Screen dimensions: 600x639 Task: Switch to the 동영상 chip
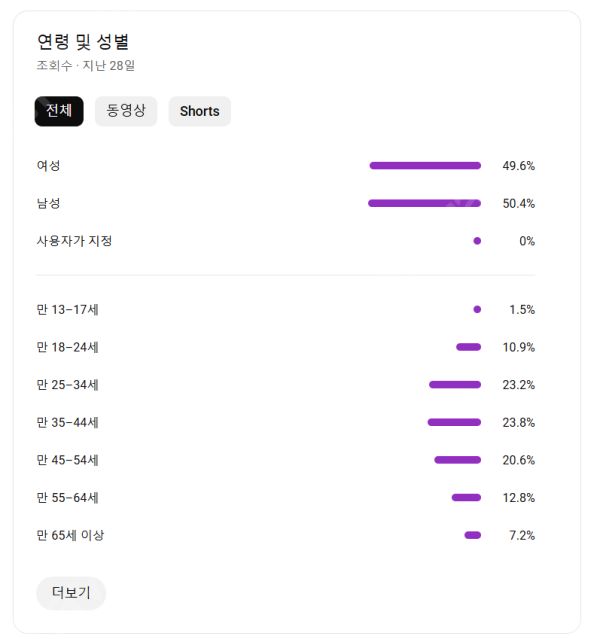click(126, 111)
